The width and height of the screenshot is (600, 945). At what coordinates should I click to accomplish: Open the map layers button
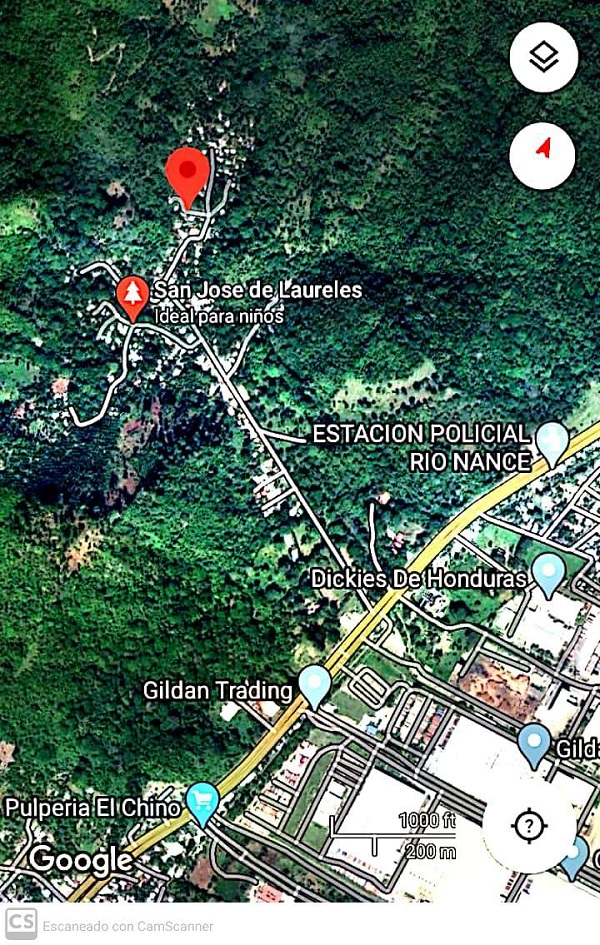pos(543,57)
